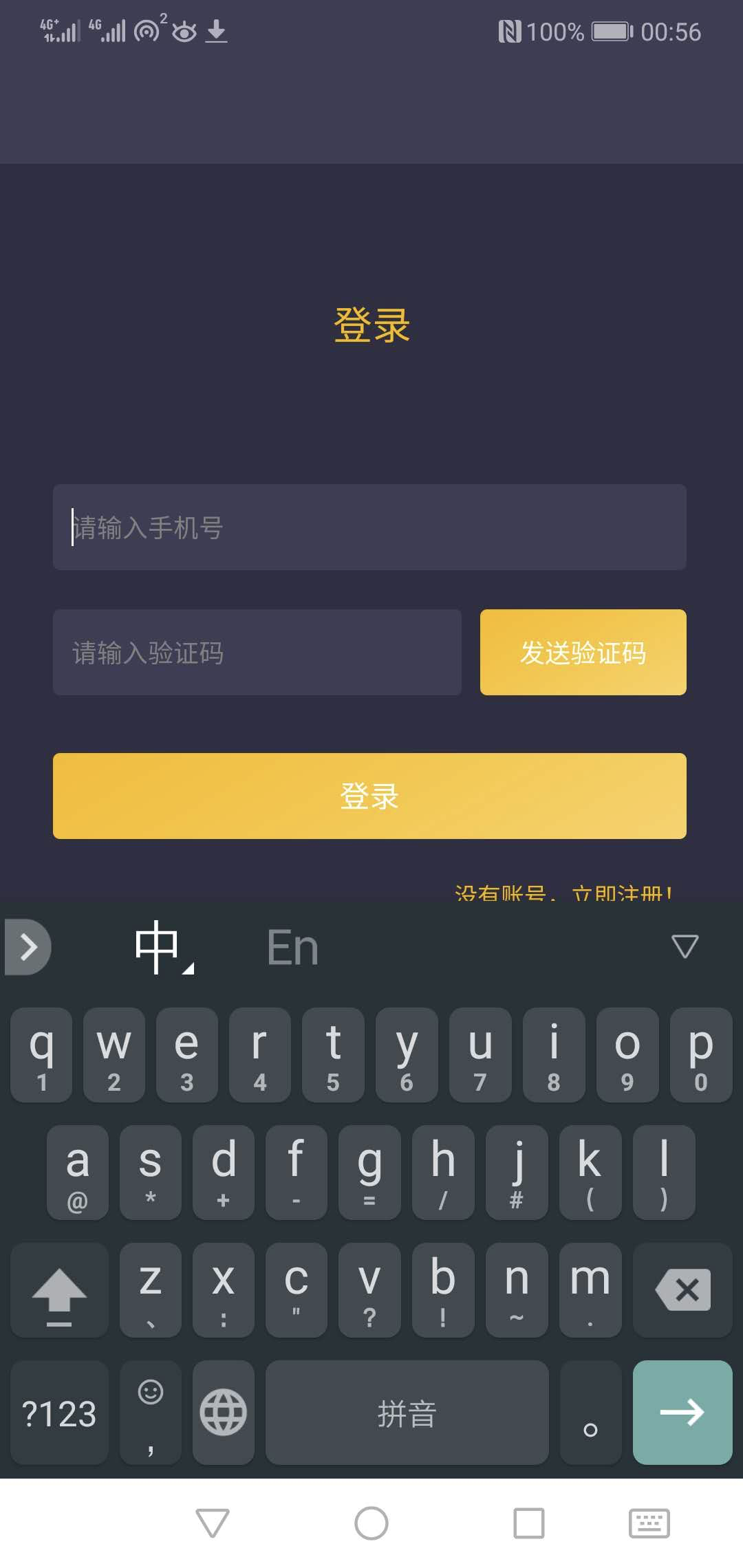Tap the verification code input field

257,652
